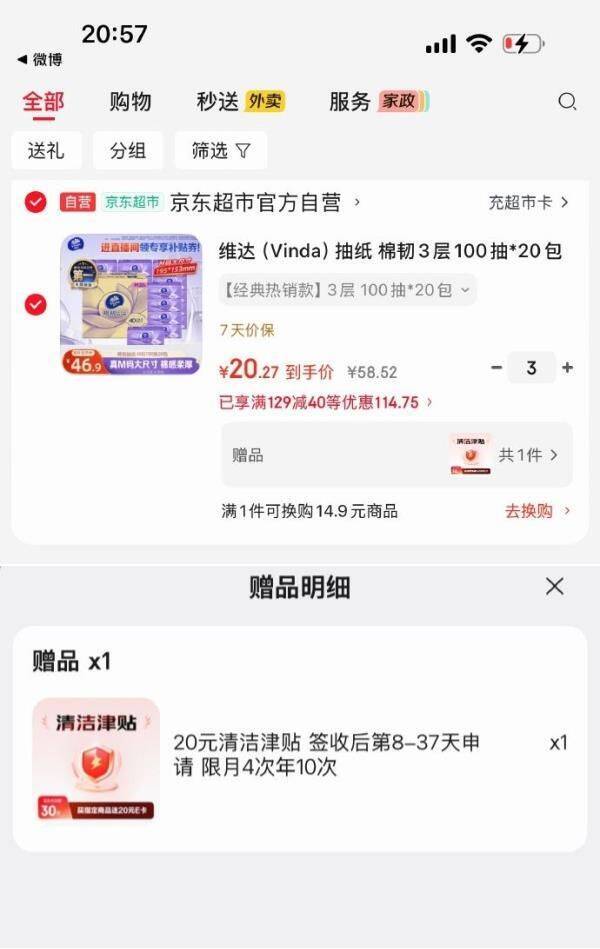
Task: Tap the 送礼 chip
Action: [46, 151]
